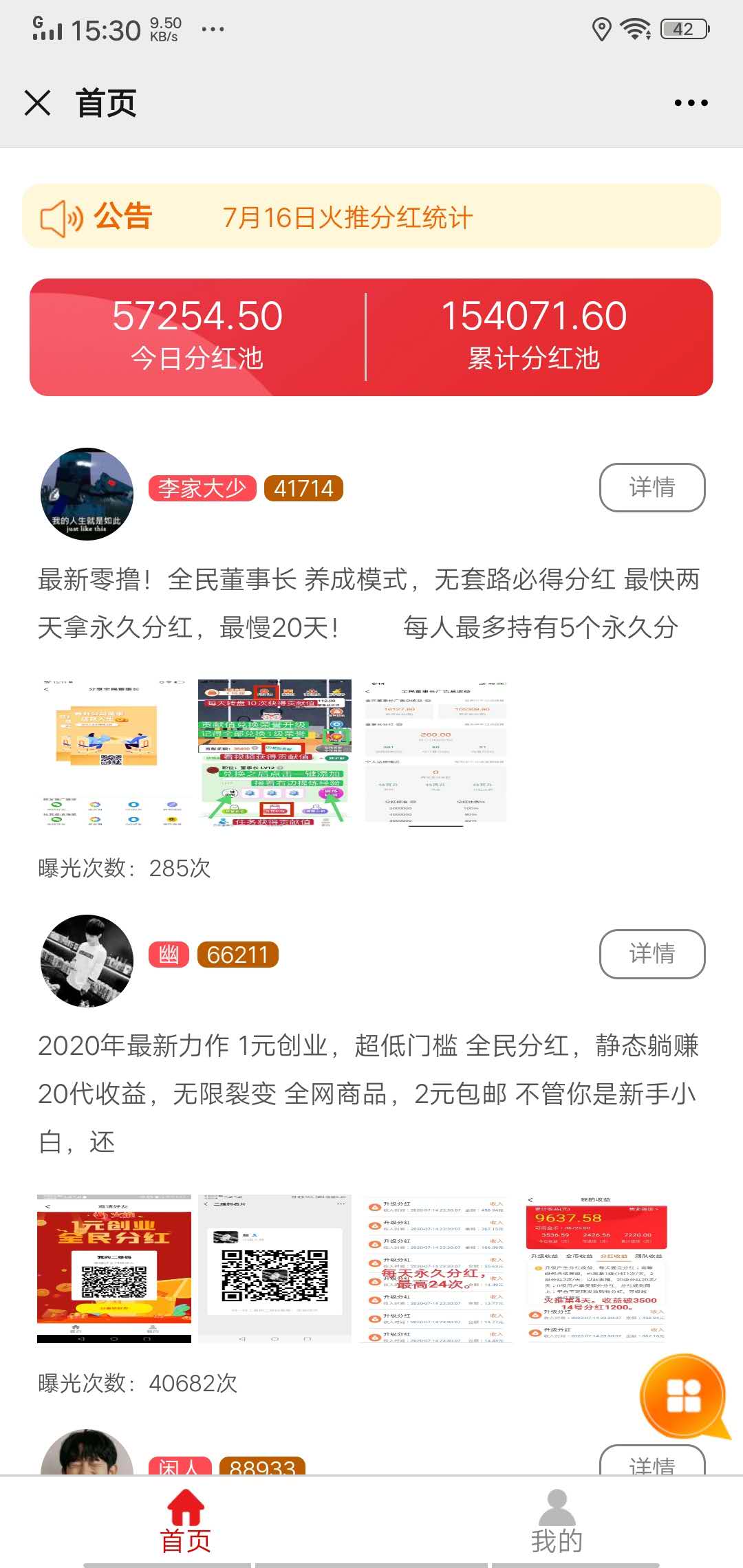743x1568 pixels.
Task: Open the 7月16日火推分红统计 announcement
Action: click(348, 217)
